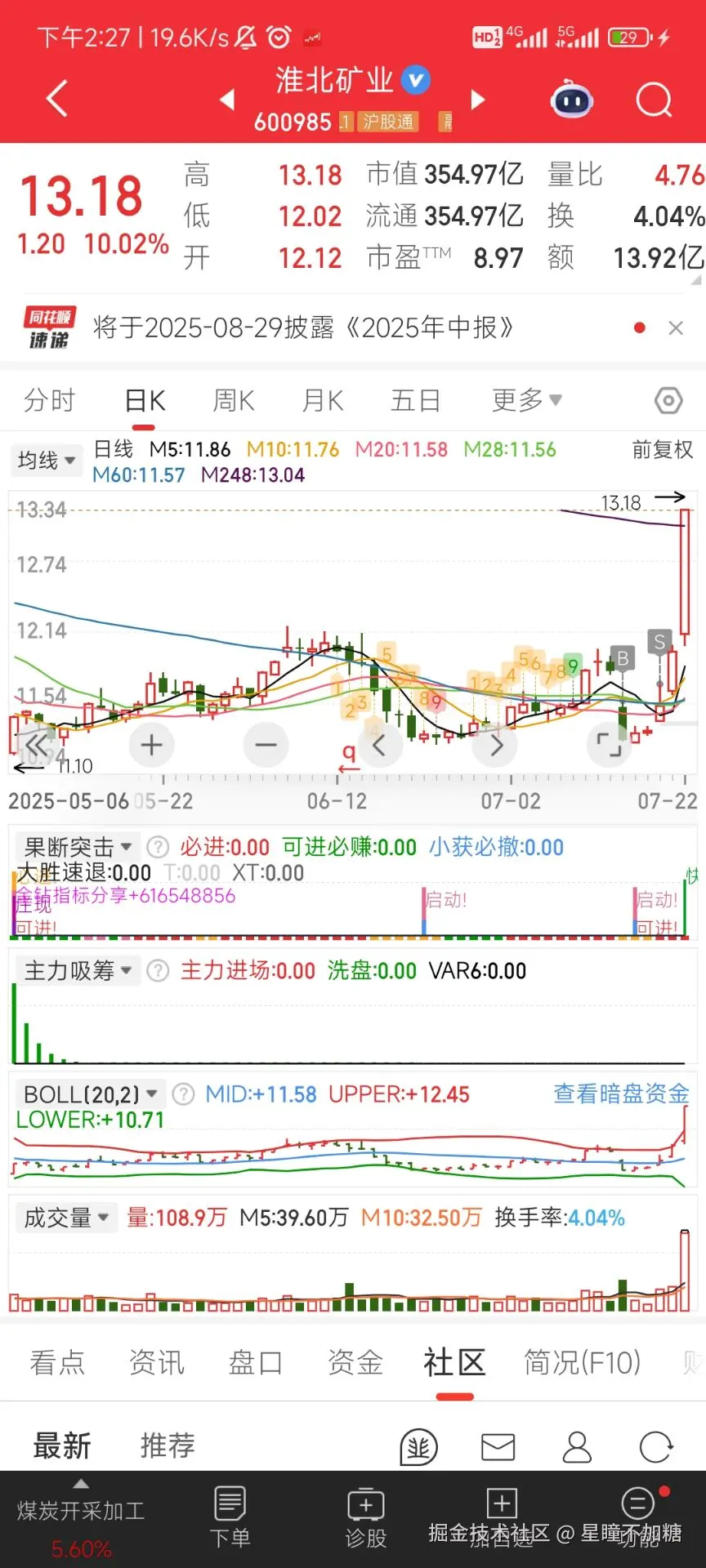Open the user profile icon
Image resolution: width=706 pixels, height=1568 pixels.
point(577,1445)
